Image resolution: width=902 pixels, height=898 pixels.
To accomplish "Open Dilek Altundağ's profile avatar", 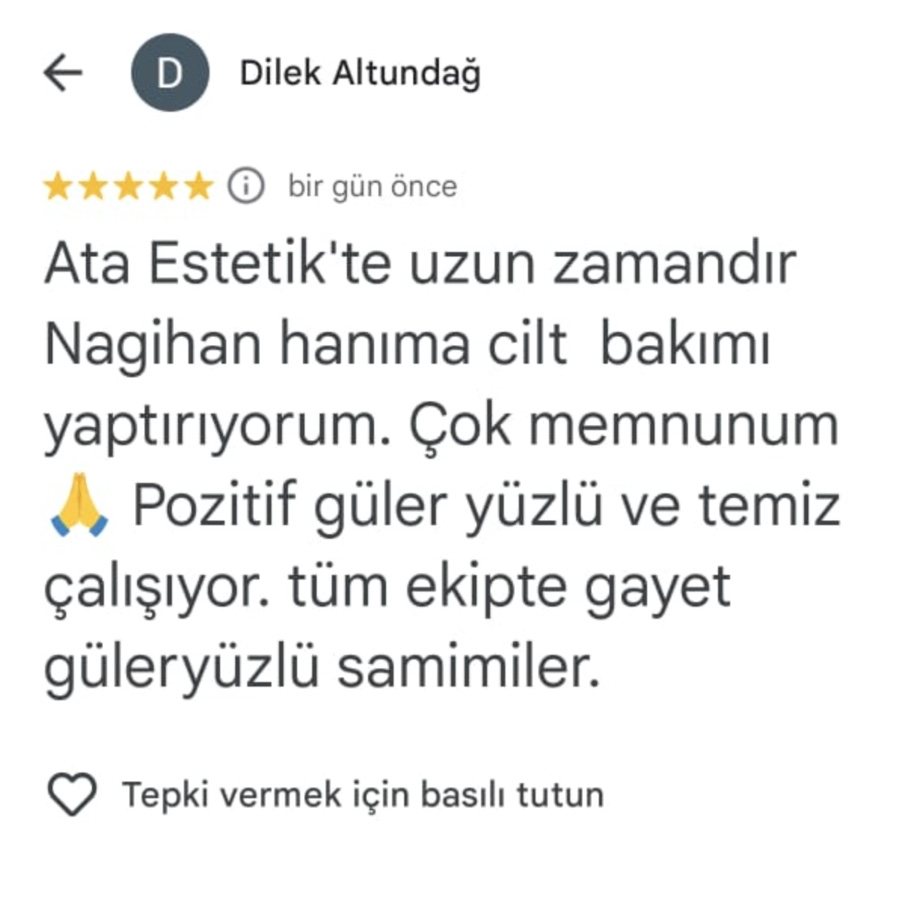I will pyautogui.click(x=170, y=73).
